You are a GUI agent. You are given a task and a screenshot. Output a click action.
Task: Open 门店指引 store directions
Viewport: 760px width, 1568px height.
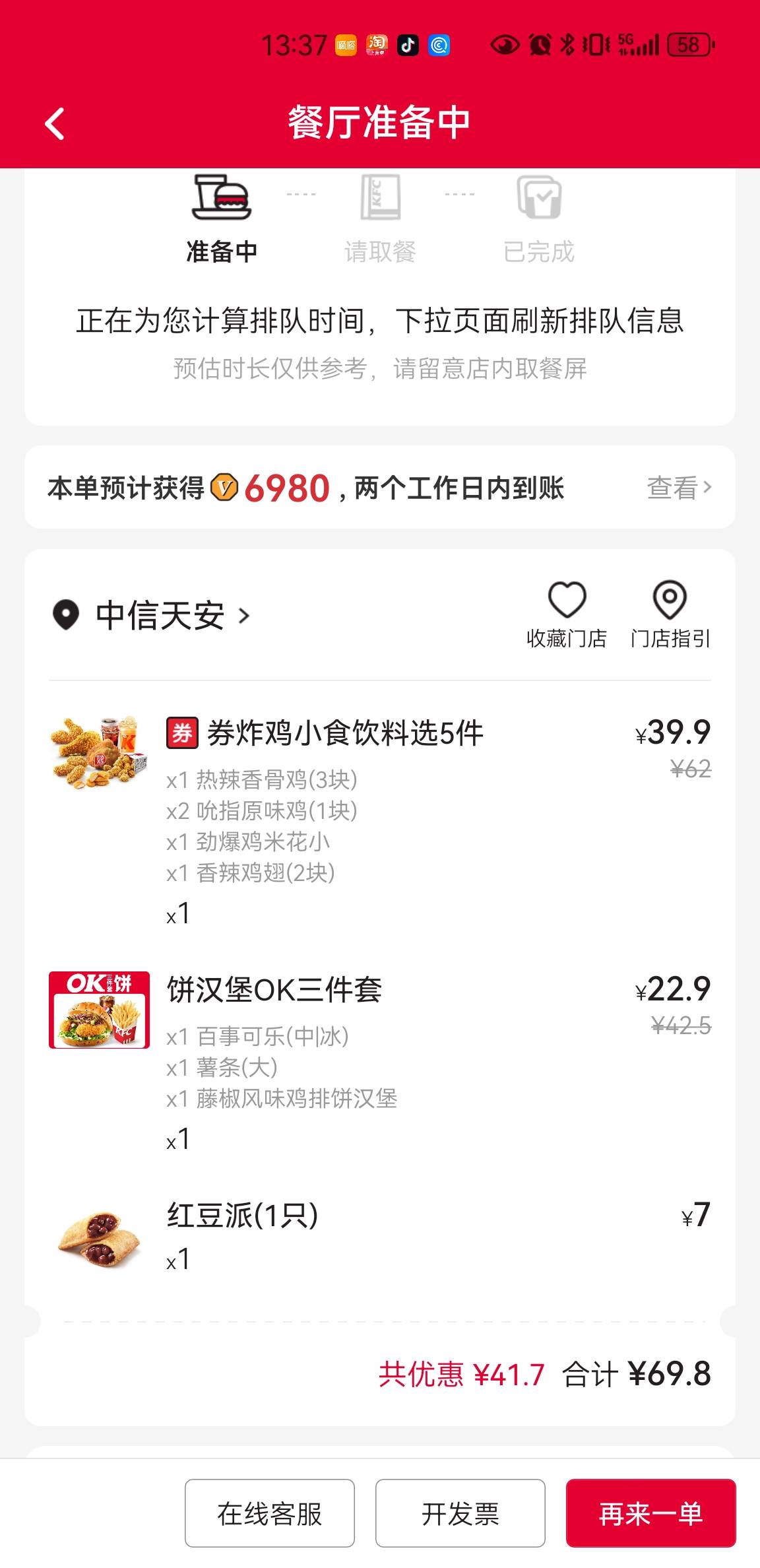670,615
